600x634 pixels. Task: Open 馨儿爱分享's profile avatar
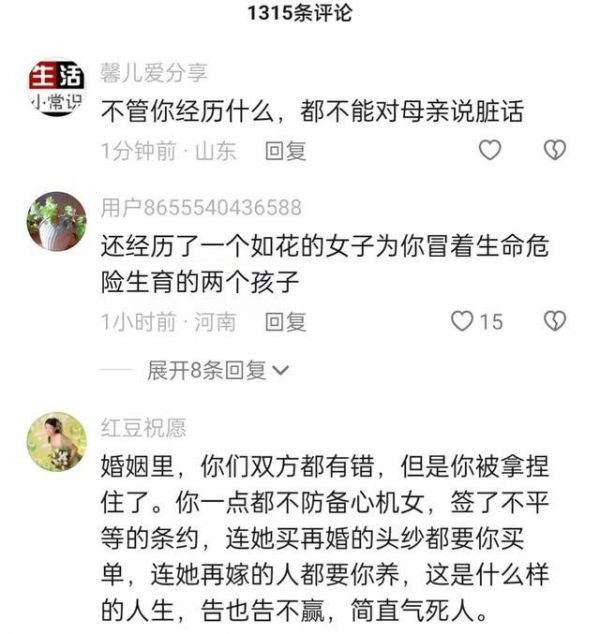click(56, 88)
